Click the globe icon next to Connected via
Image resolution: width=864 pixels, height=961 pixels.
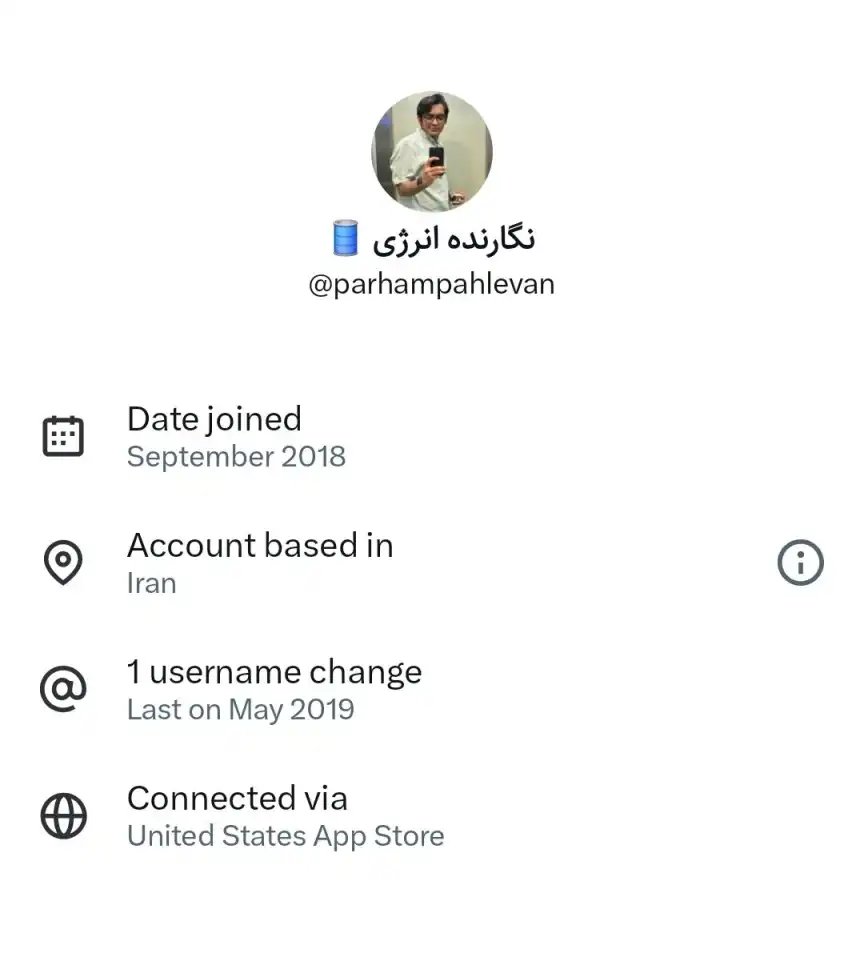(63, 815)
